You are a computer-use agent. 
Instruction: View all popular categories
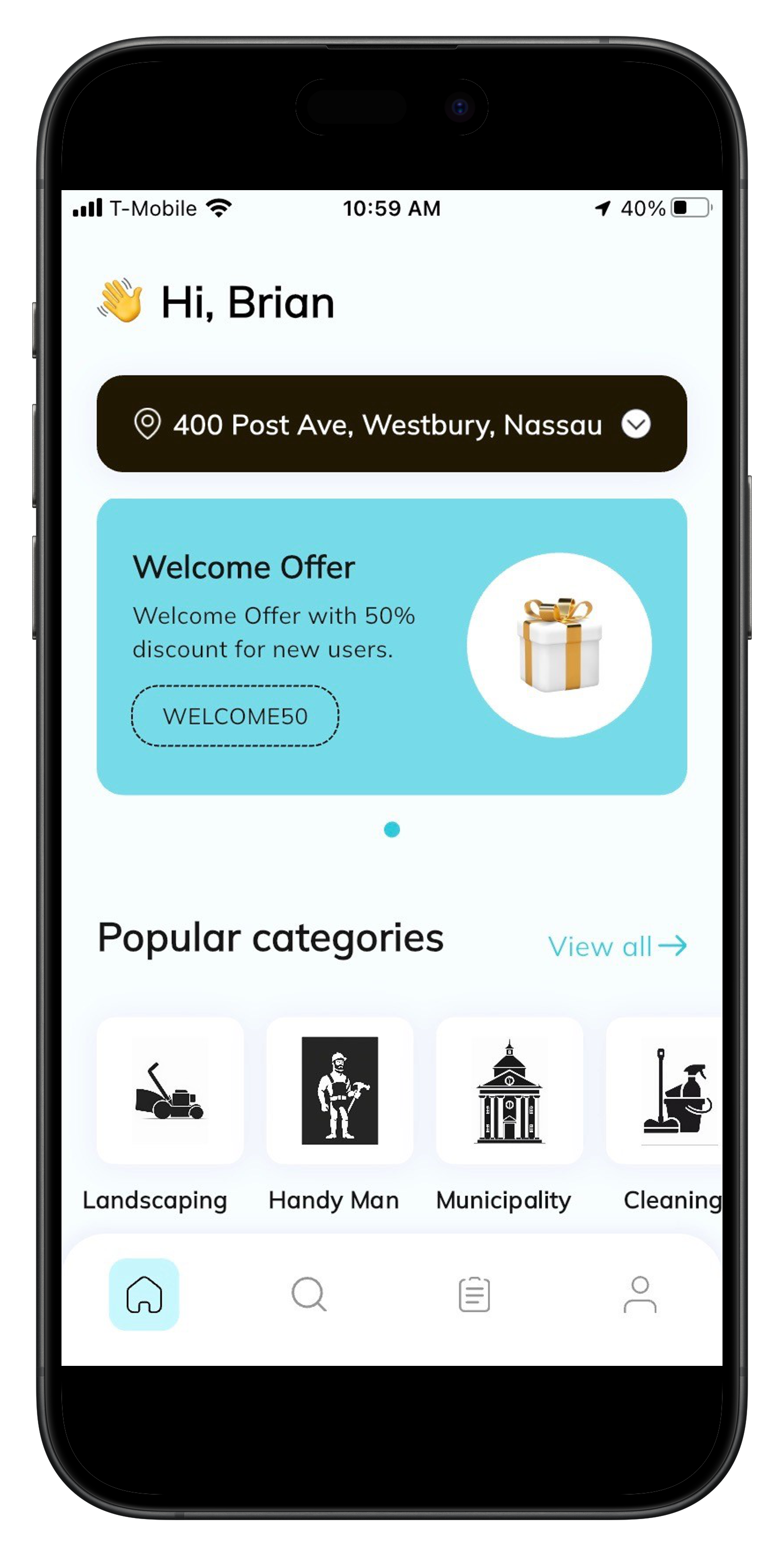616,947
